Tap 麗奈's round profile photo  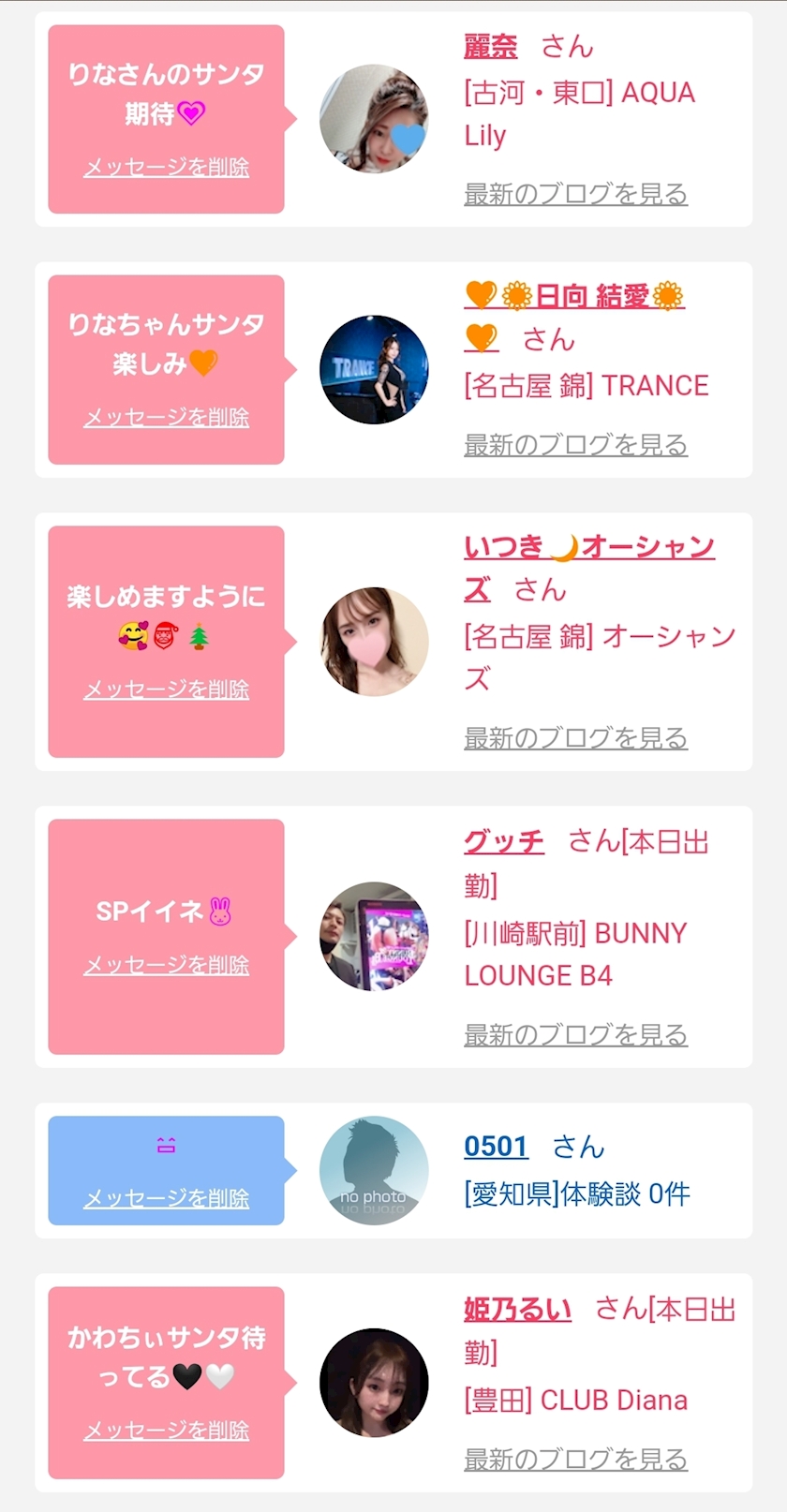click(x=374, y=119)
